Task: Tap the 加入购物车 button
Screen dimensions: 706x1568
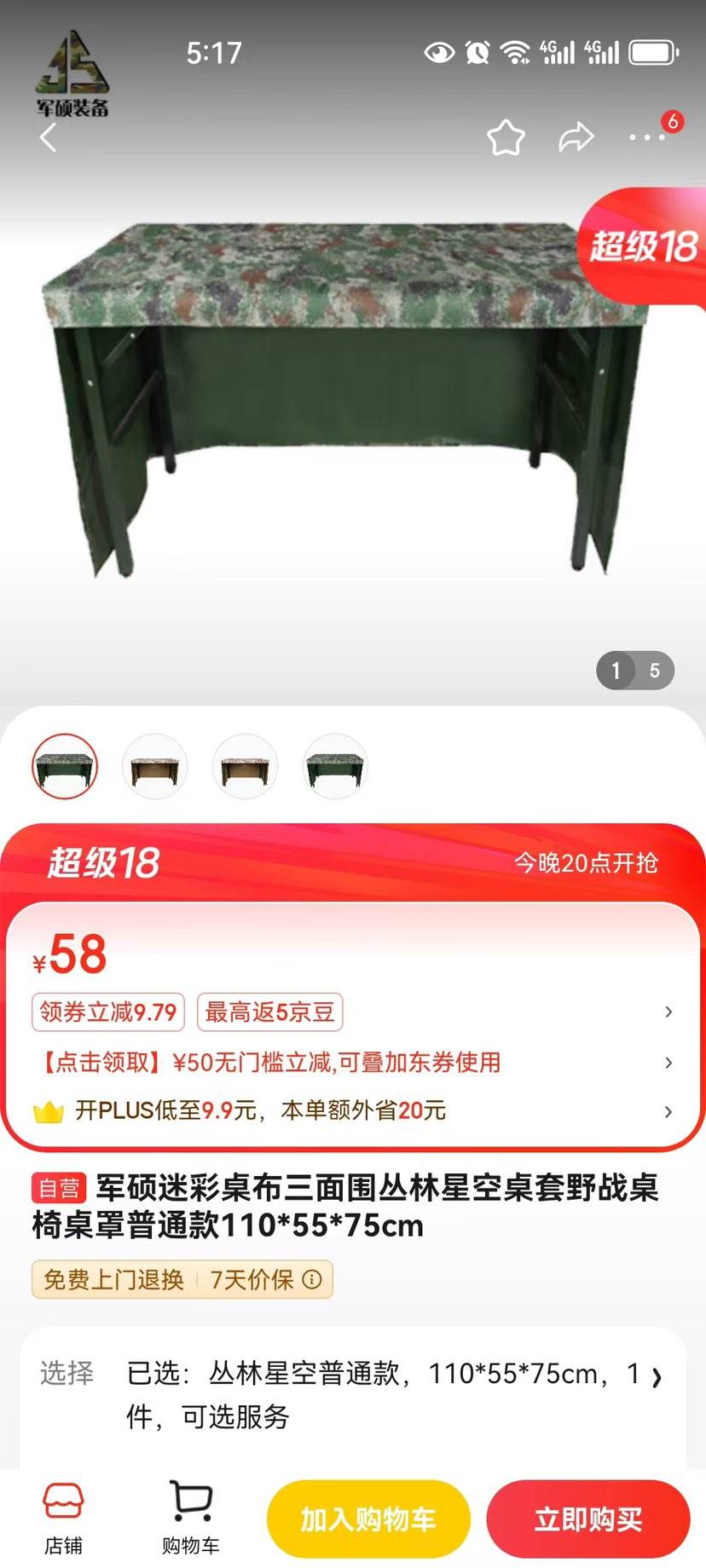Action: pos(367,1519)
